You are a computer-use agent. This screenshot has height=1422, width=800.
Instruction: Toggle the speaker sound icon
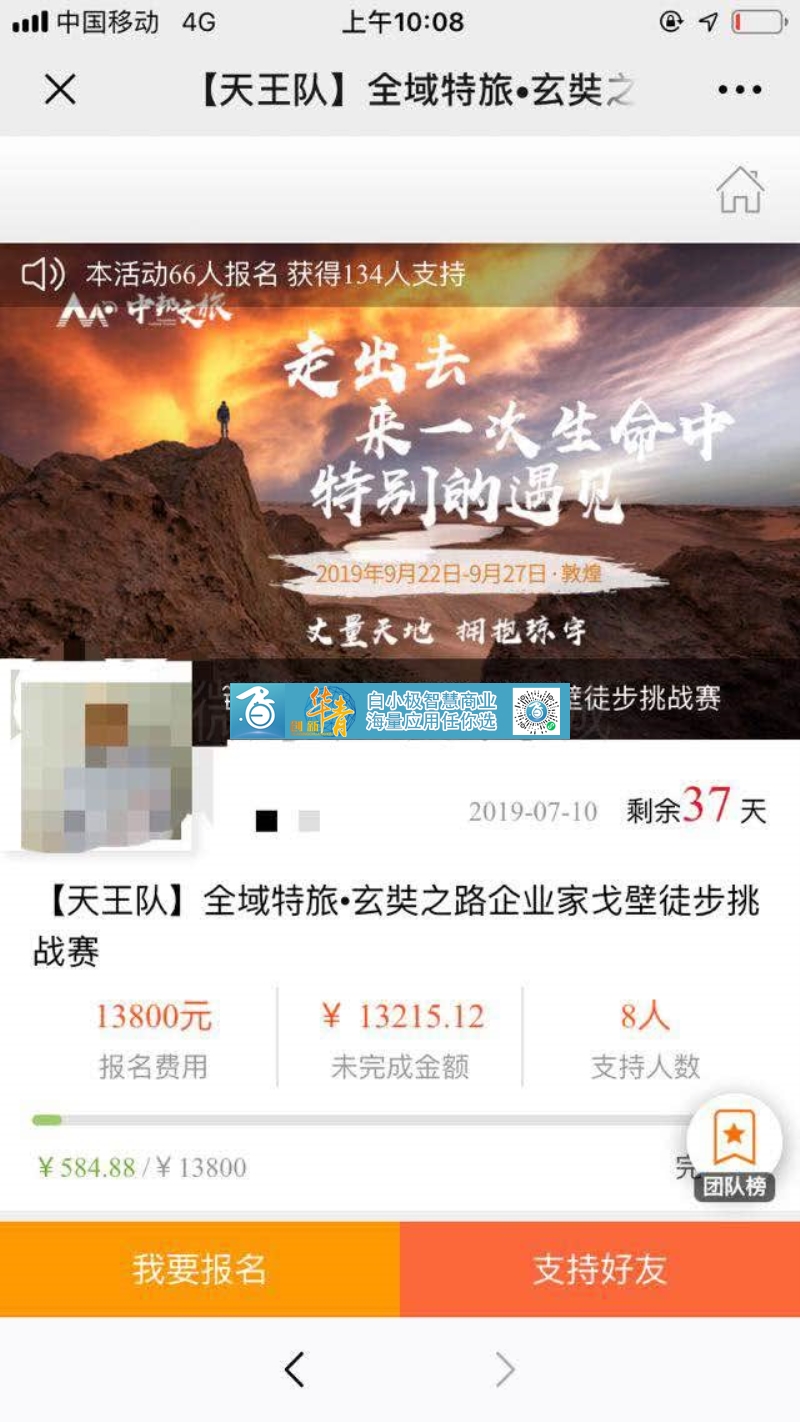[42, 274]
